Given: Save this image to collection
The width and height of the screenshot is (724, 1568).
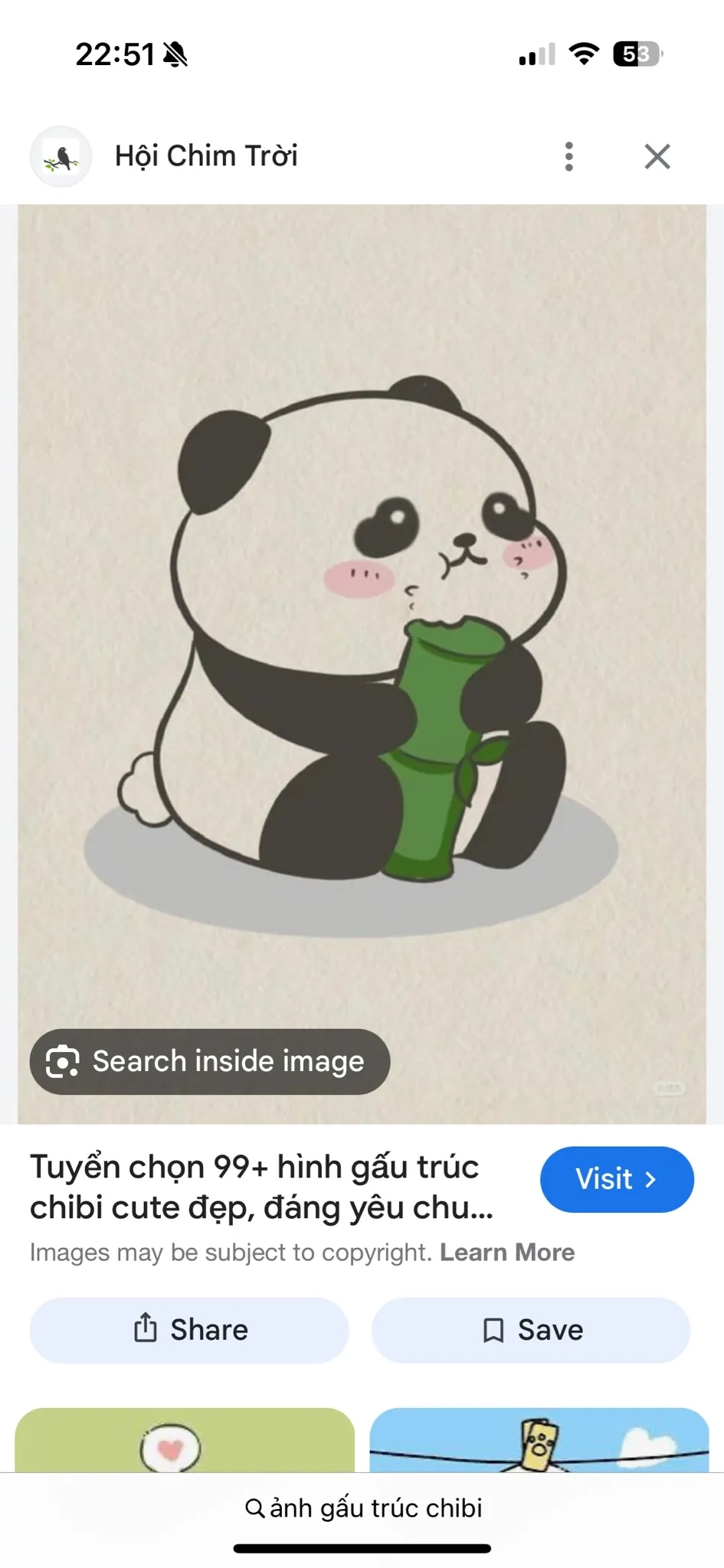Looking at the screenshot, I should point(531,1330).
